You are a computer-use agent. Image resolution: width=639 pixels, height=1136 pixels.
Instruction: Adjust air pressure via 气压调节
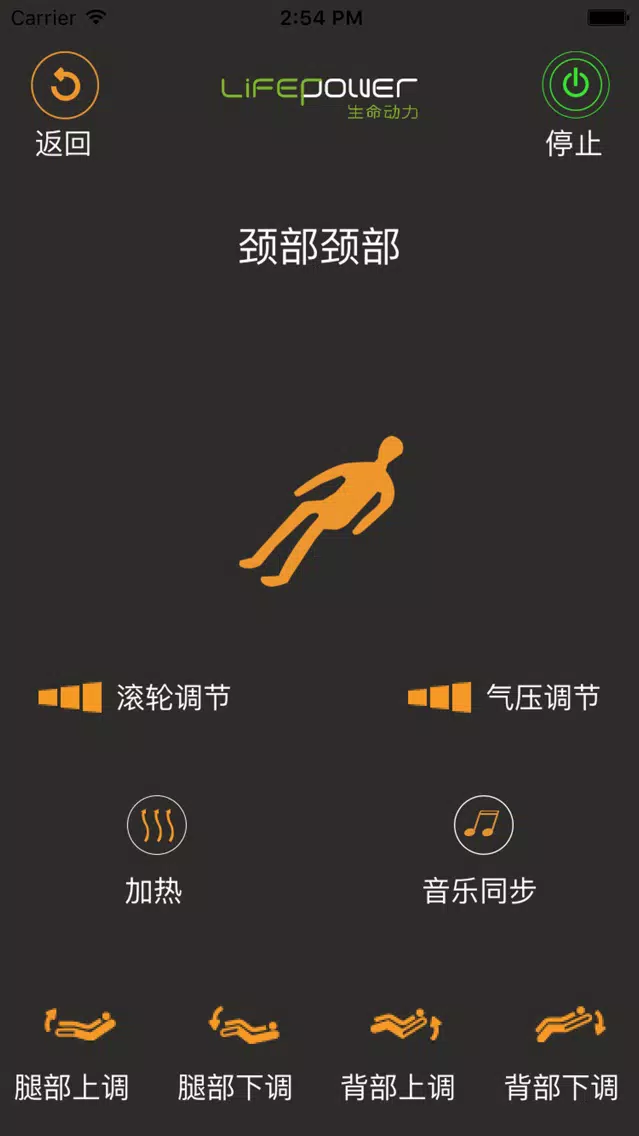coord(504,698)
